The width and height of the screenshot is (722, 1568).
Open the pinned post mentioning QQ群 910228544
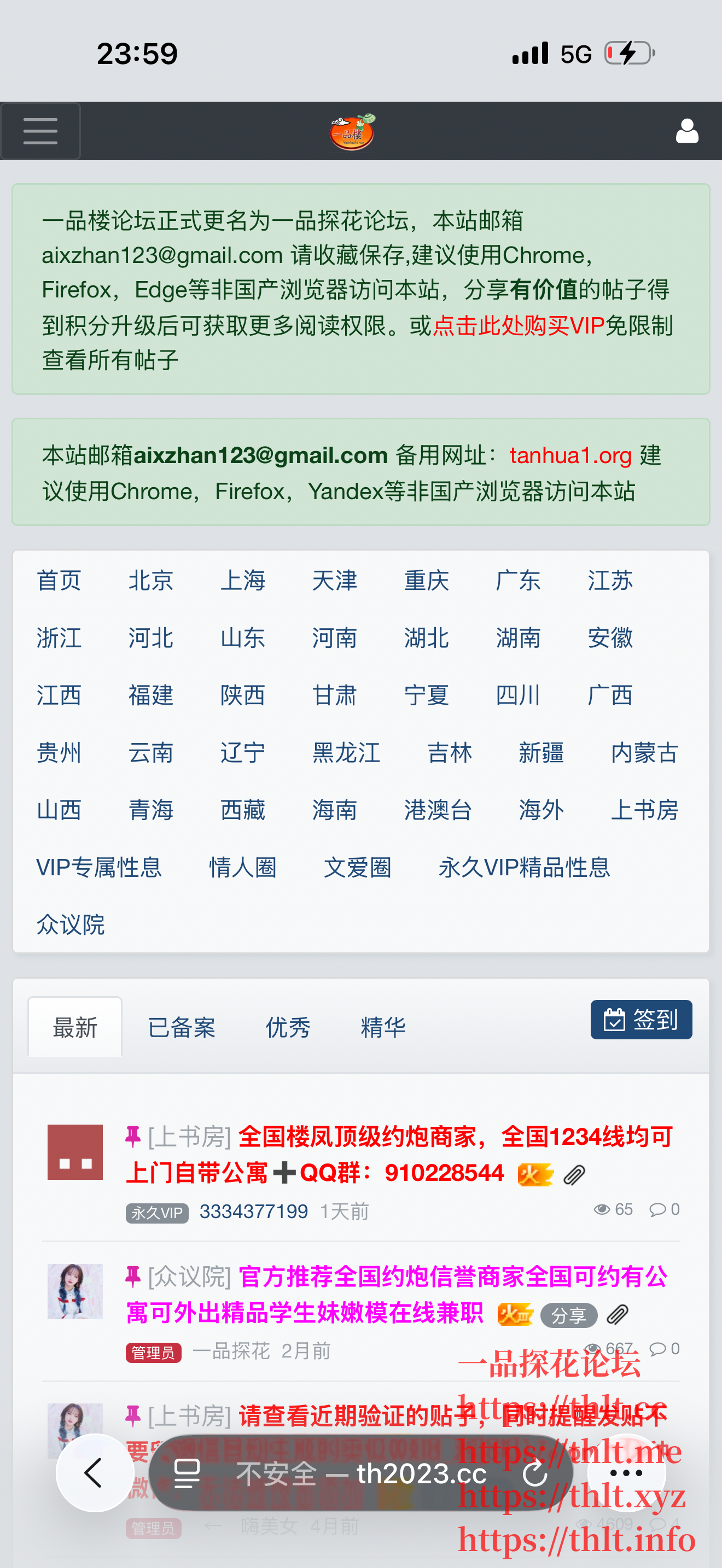[399, 1155]
